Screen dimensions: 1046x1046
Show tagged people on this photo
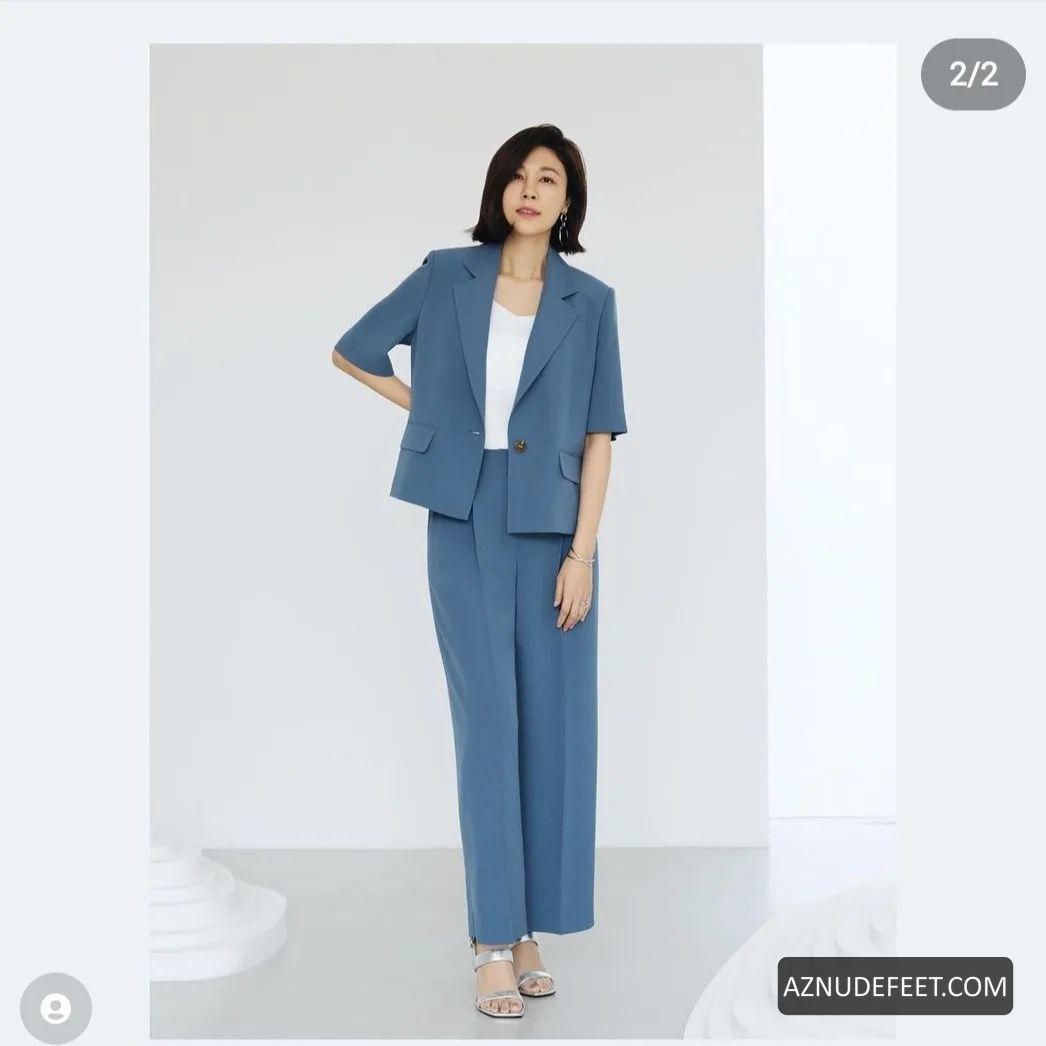tap(56, 1008)
